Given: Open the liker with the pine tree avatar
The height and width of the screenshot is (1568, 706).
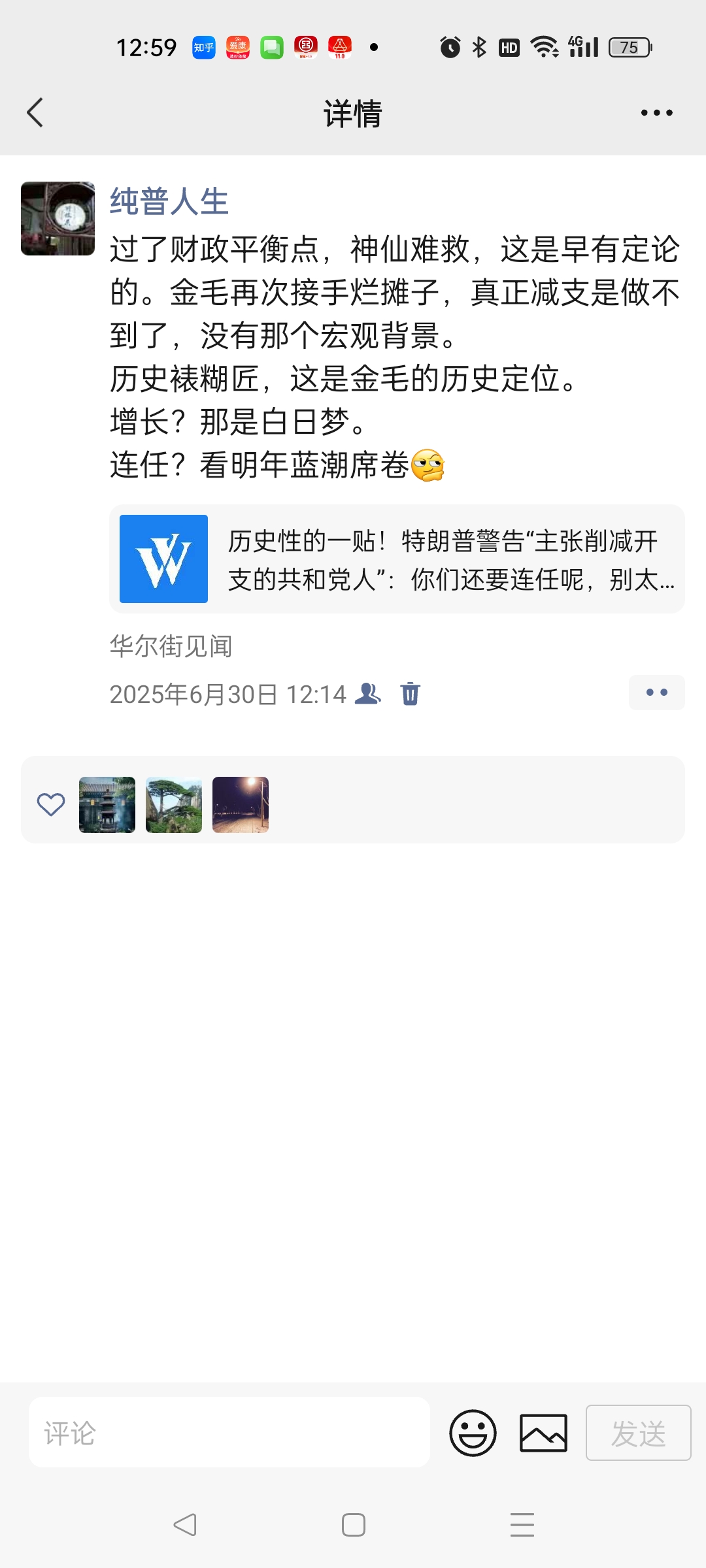Looking at the screenshot, I should [x=174, y=804].
